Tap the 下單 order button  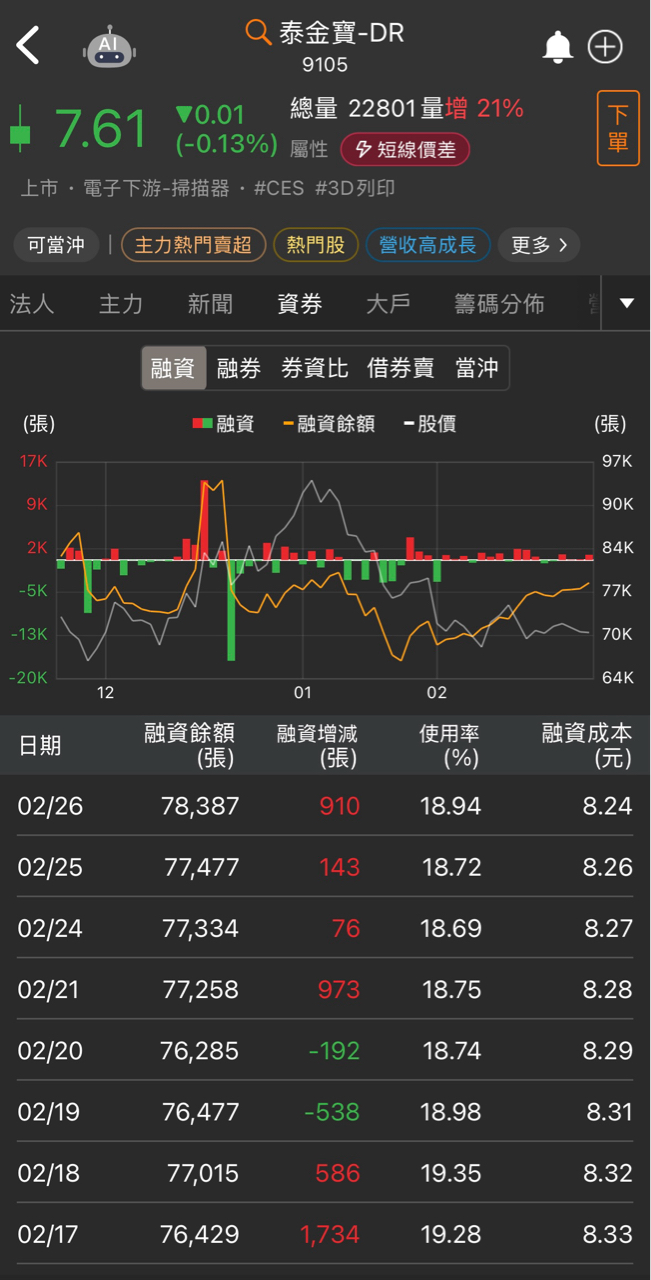point(617,128)
